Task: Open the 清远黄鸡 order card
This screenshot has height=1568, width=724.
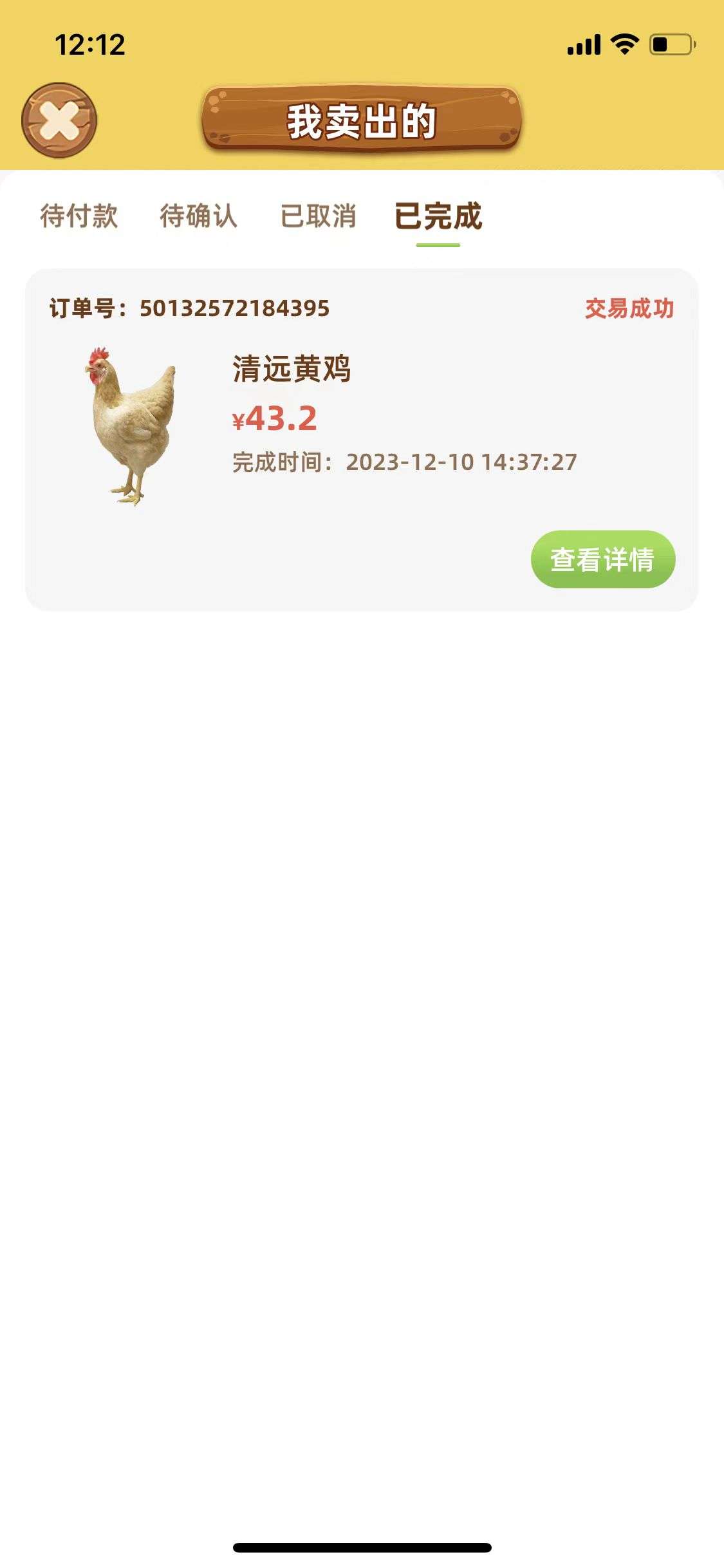Action: pyautogui.click(x=362, y=440)
